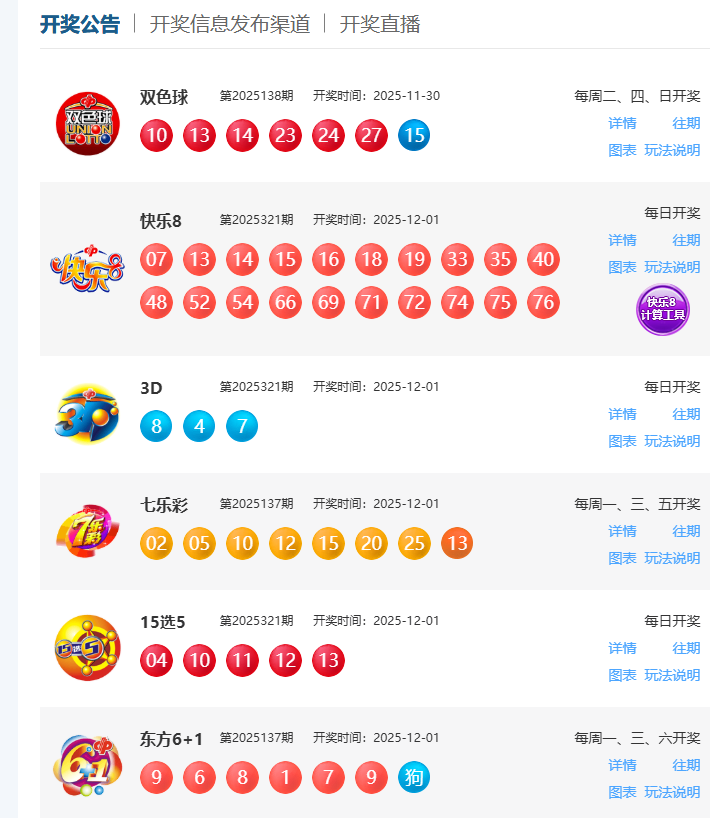The image size is (724, 818).
Task: View 往期 results for 七乐彩
Action: coord(686,531)
